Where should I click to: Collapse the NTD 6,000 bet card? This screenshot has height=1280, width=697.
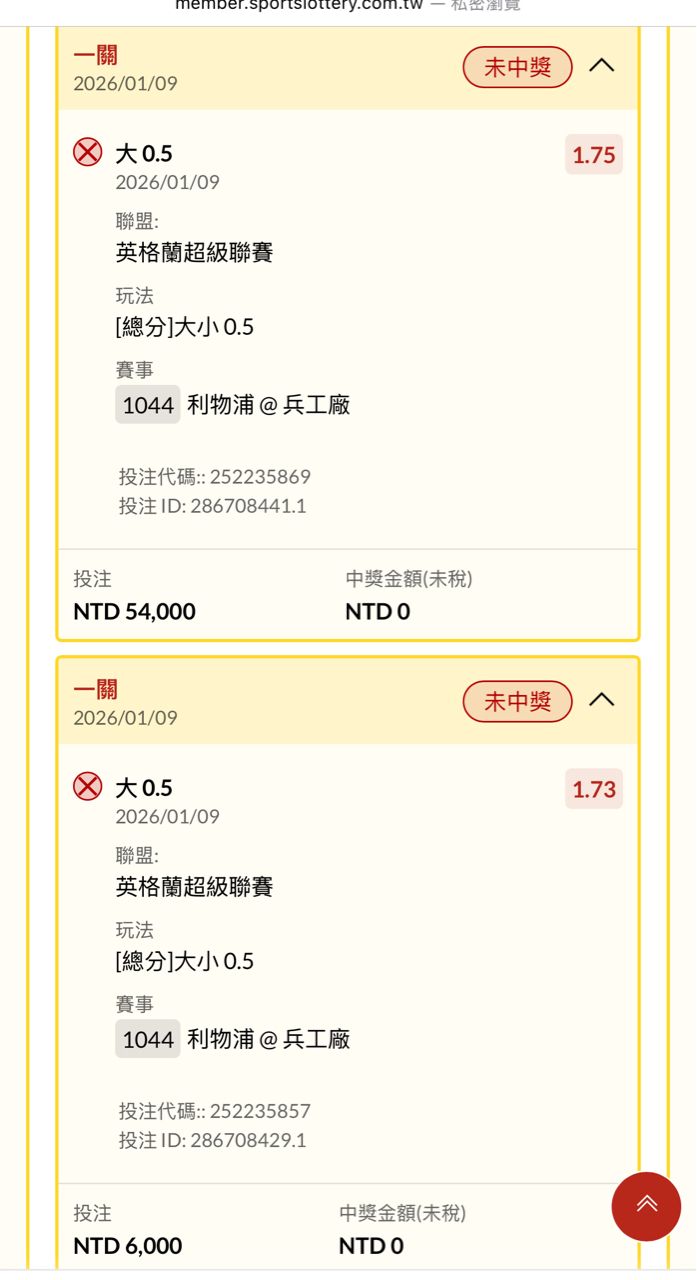601,700
